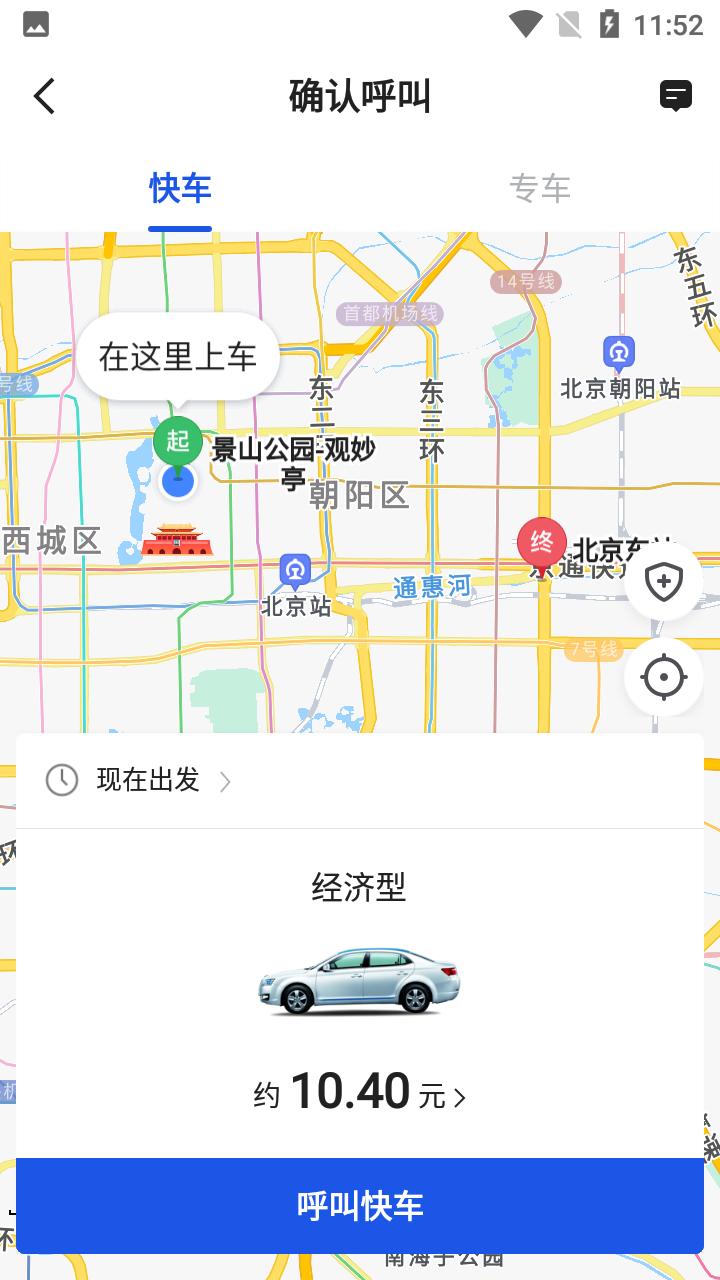The width and height of the screenshot is (720, 1280).
Task: Tap the silver sedan car thumbnail
Action: point(360,985)
